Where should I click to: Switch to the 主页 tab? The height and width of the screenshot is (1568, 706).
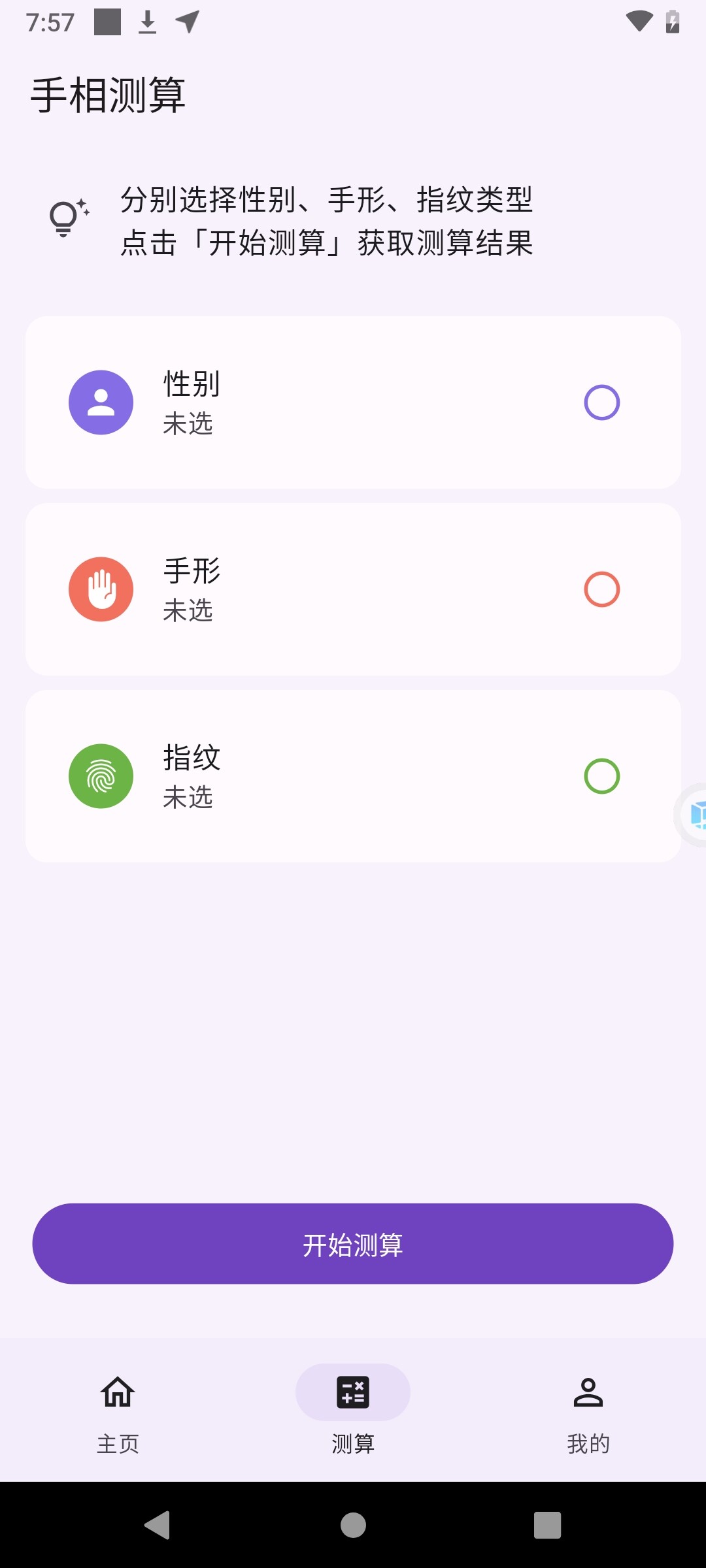(x=118, y=1409)
